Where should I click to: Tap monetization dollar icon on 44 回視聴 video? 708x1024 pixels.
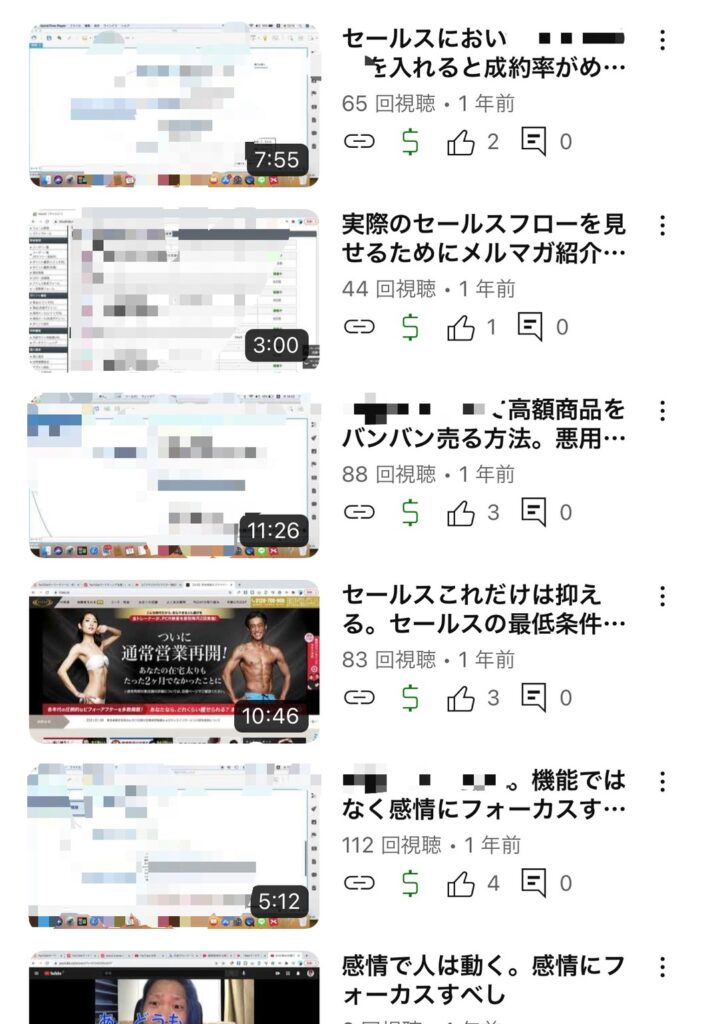coord(409,327)
